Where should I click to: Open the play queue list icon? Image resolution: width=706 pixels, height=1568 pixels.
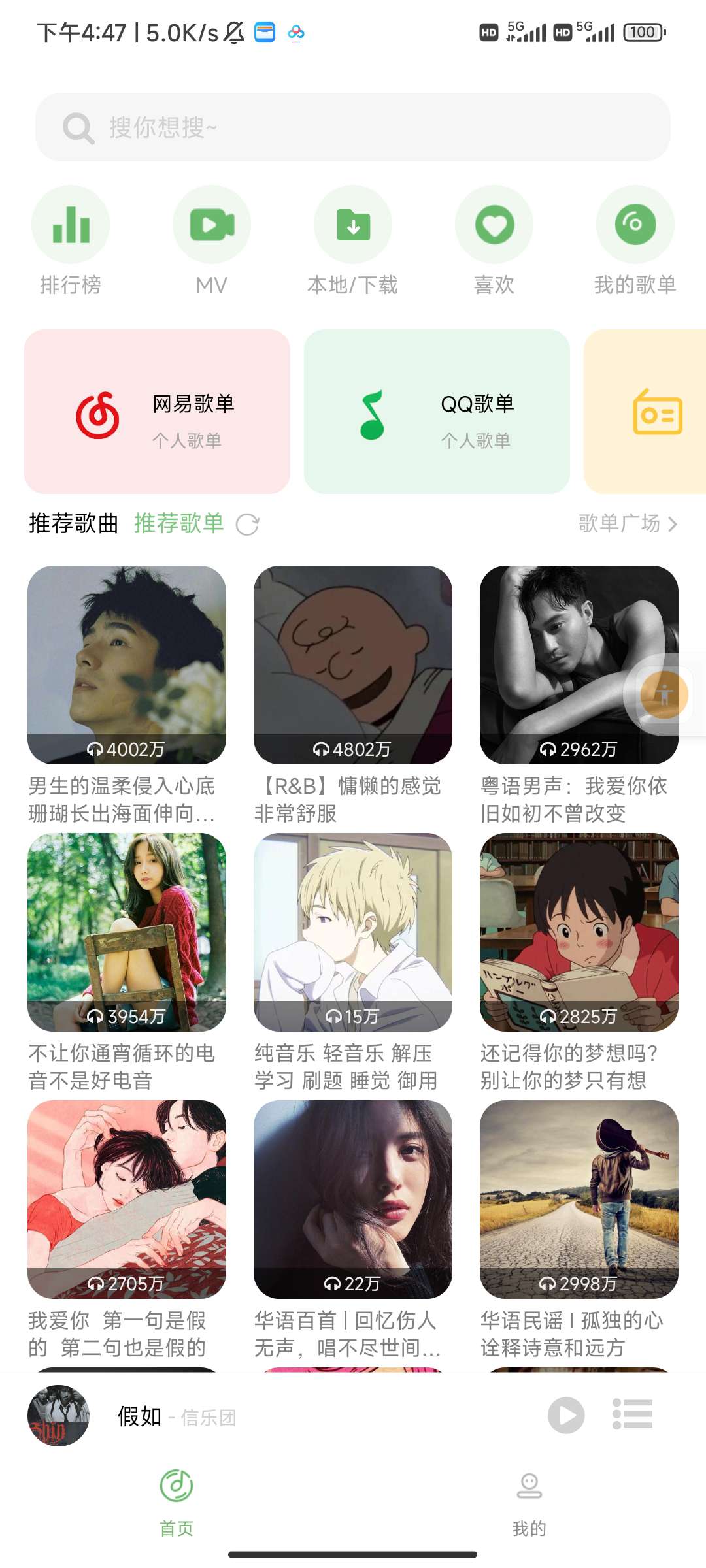coord(632,1414)
